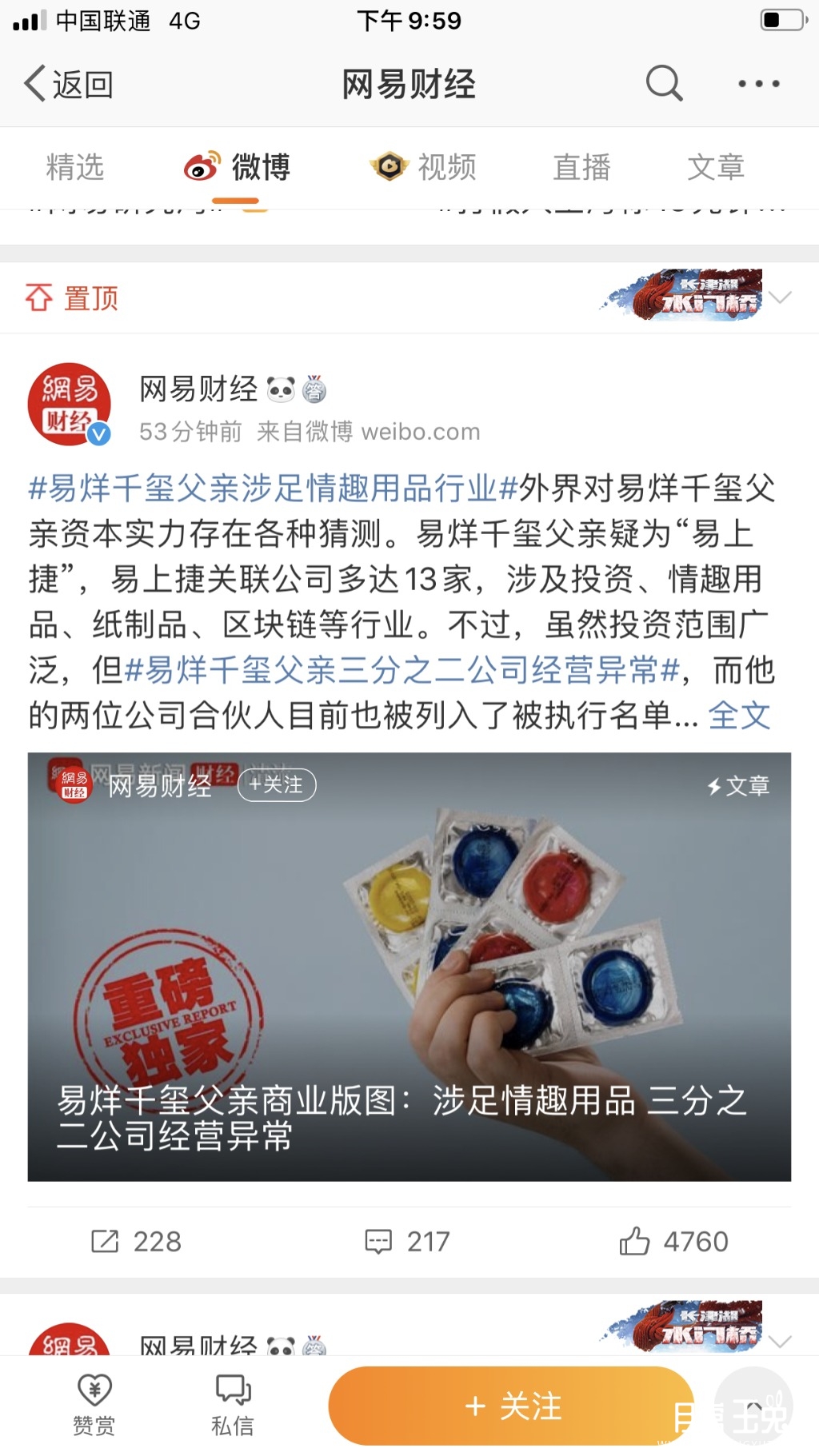Tap +关注 on the article card

tap(277, 785)
